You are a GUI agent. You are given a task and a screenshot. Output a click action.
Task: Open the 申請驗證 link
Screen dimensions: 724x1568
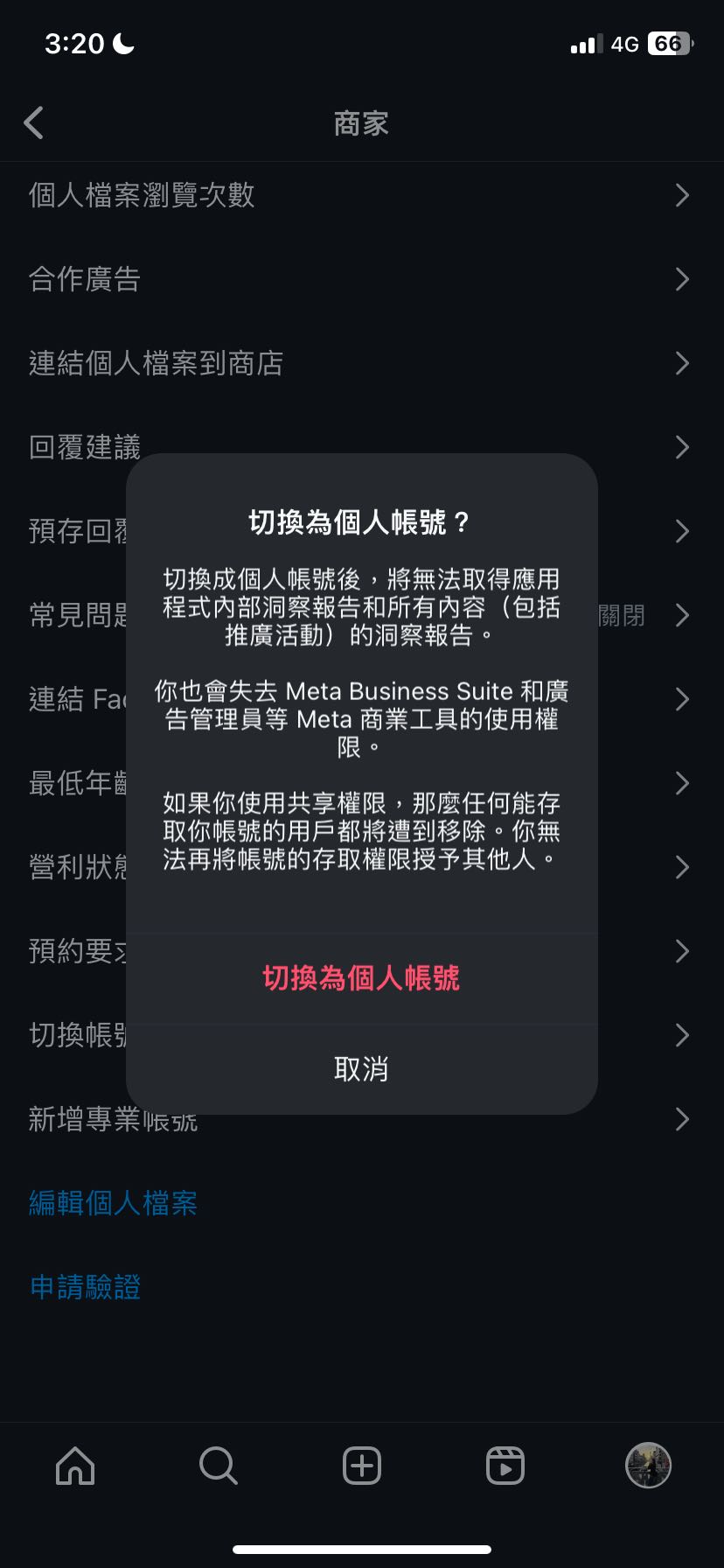tap(83, 1285)
